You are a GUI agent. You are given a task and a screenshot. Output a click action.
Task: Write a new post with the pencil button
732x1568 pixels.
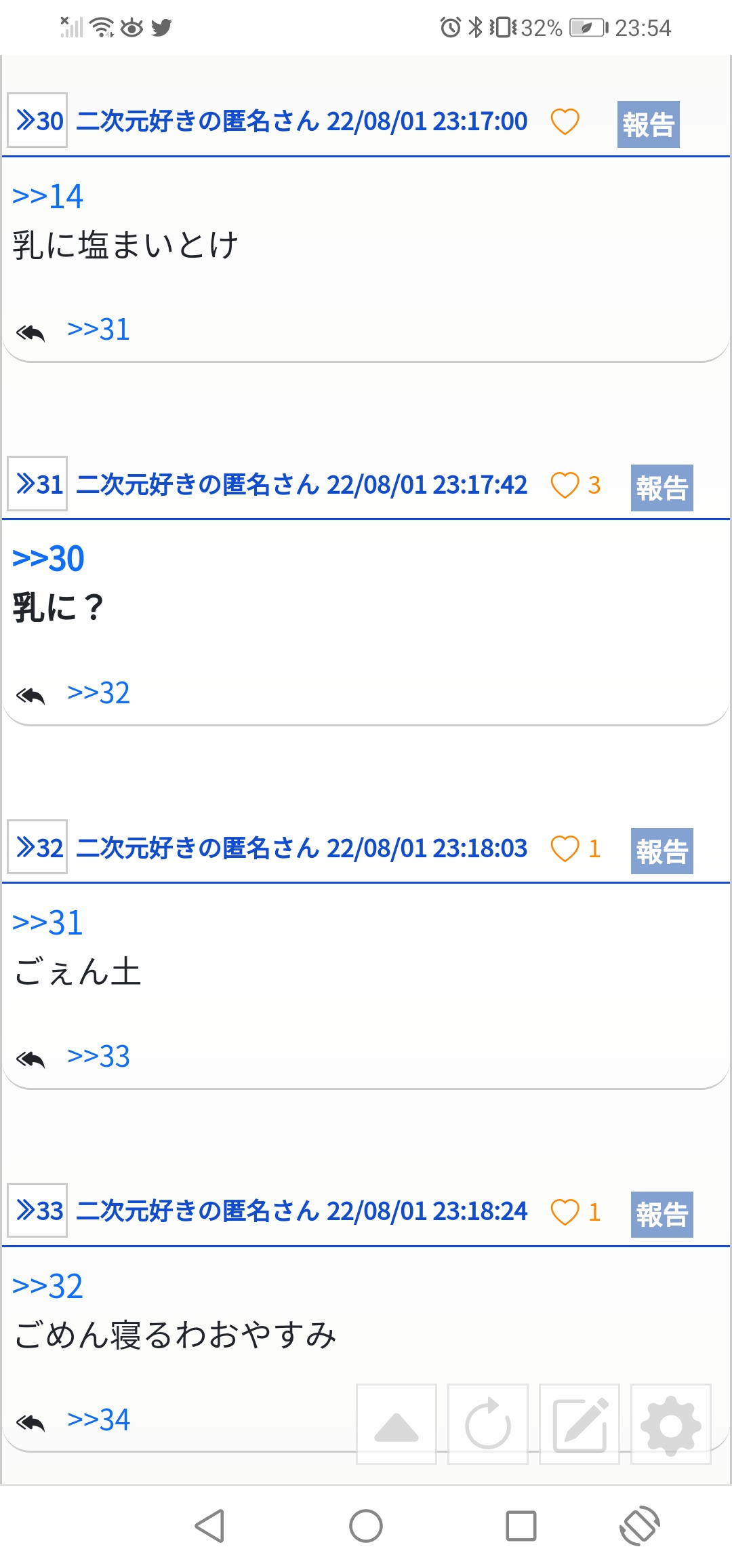tap(579, 1424)
